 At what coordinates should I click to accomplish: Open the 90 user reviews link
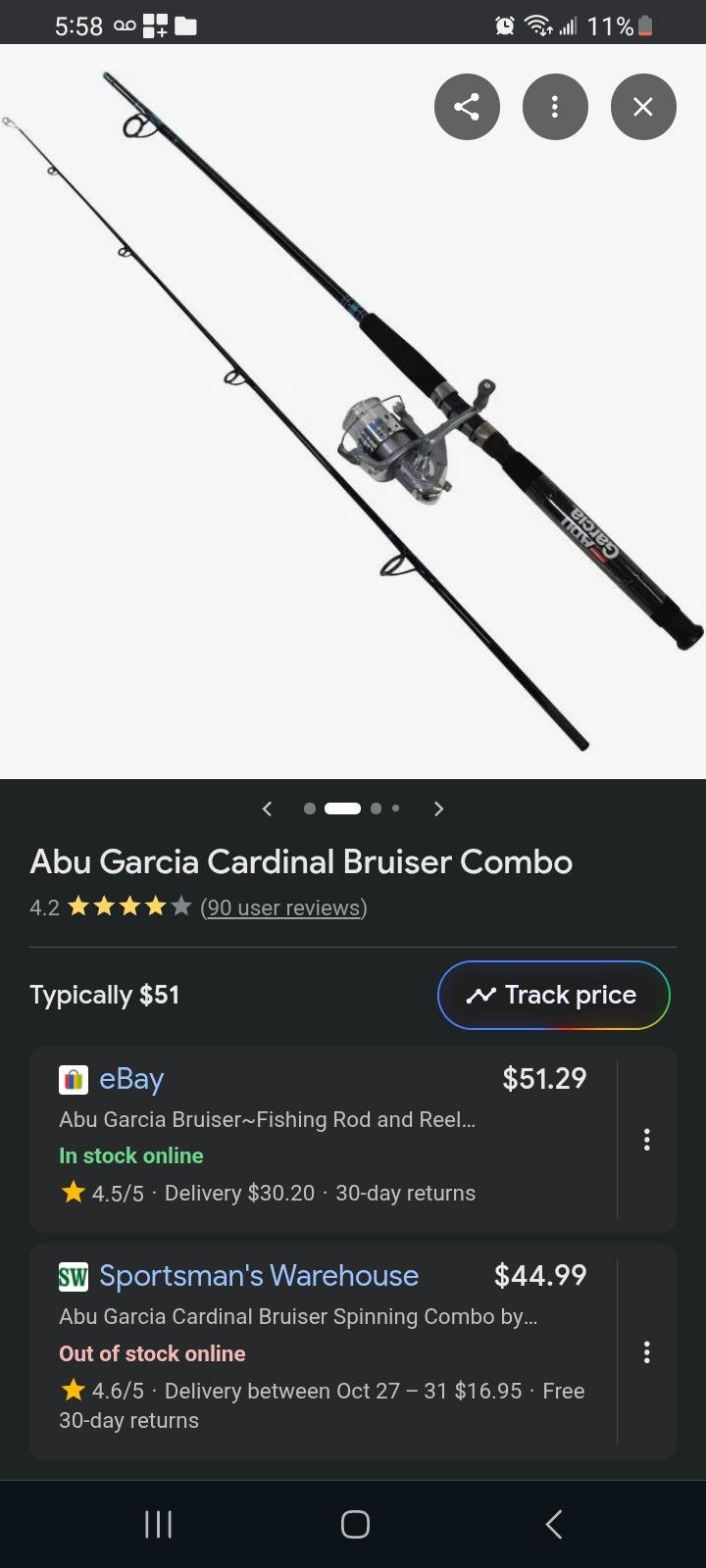click(283, 907)
